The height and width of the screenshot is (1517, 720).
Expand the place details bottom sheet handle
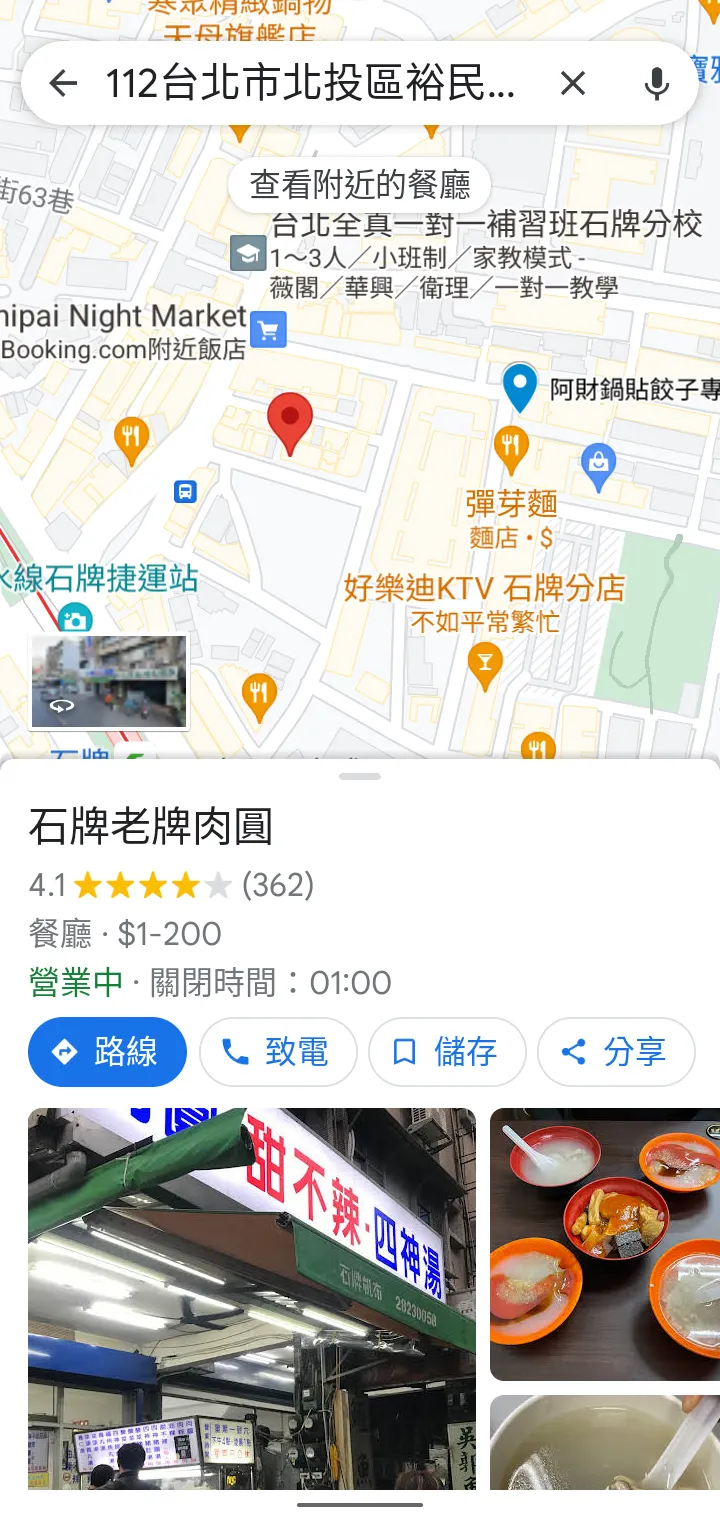(x=360, y=775)
